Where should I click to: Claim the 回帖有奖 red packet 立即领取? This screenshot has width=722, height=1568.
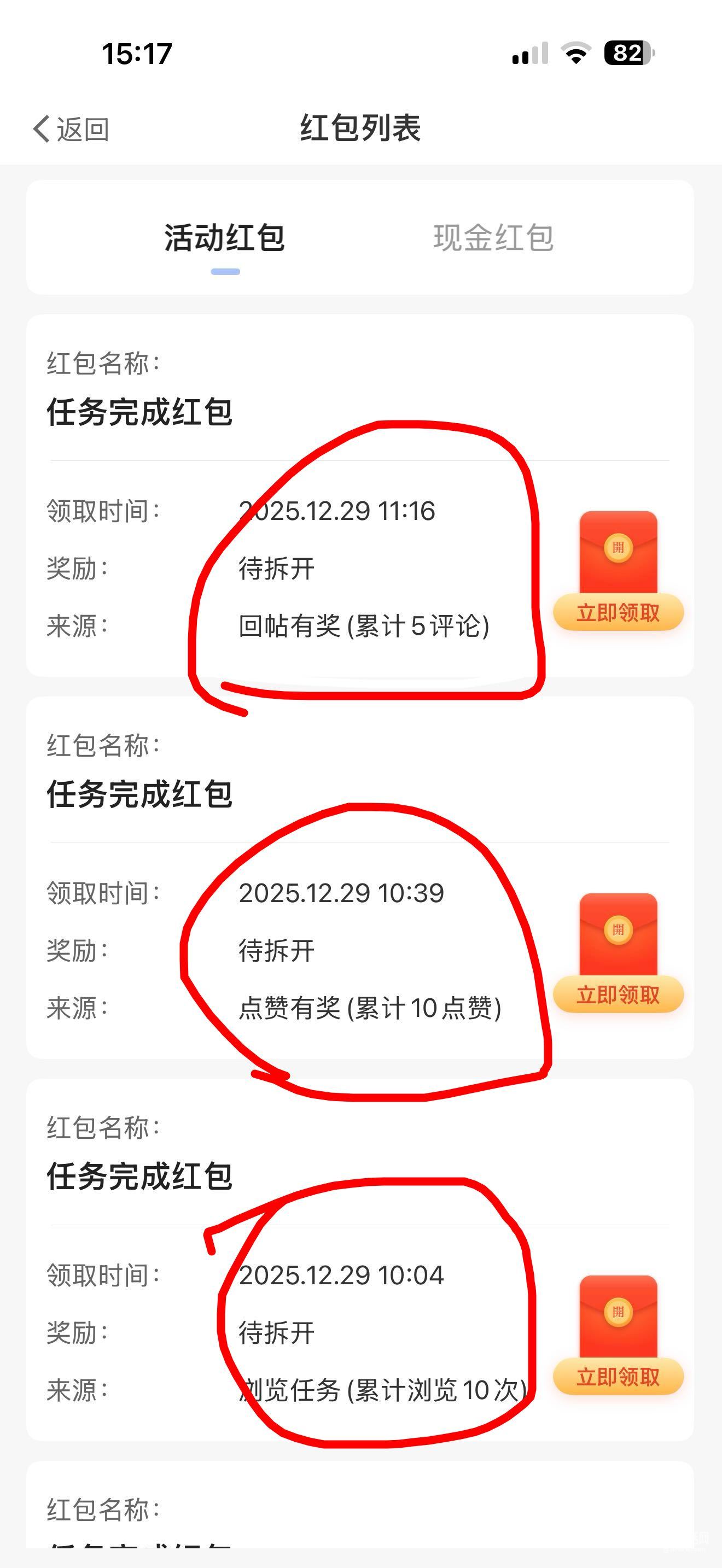(x=618, y=612)
